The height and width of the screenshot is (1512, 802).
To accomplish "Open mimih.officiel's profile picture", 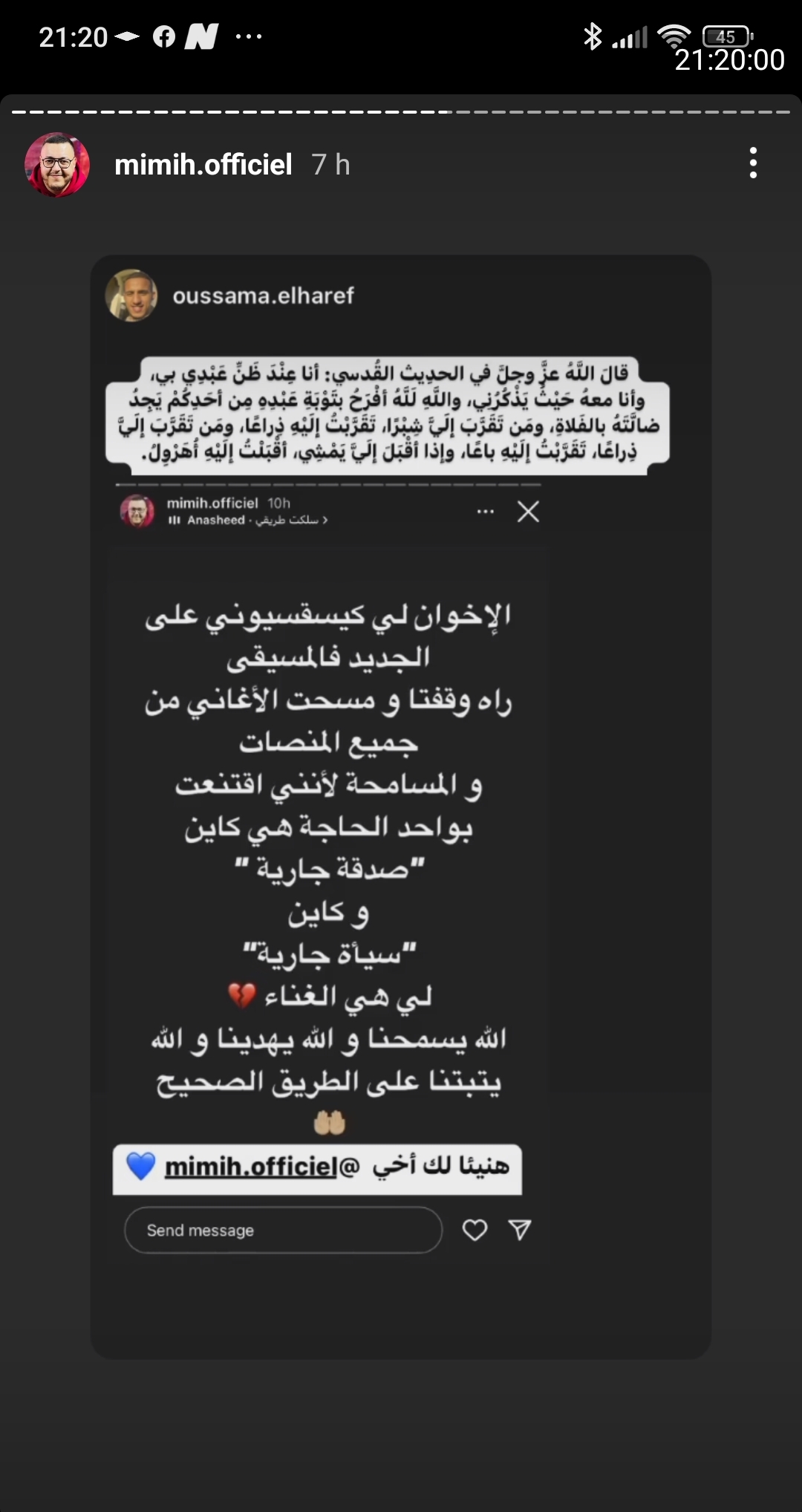I will coord(57,164).
